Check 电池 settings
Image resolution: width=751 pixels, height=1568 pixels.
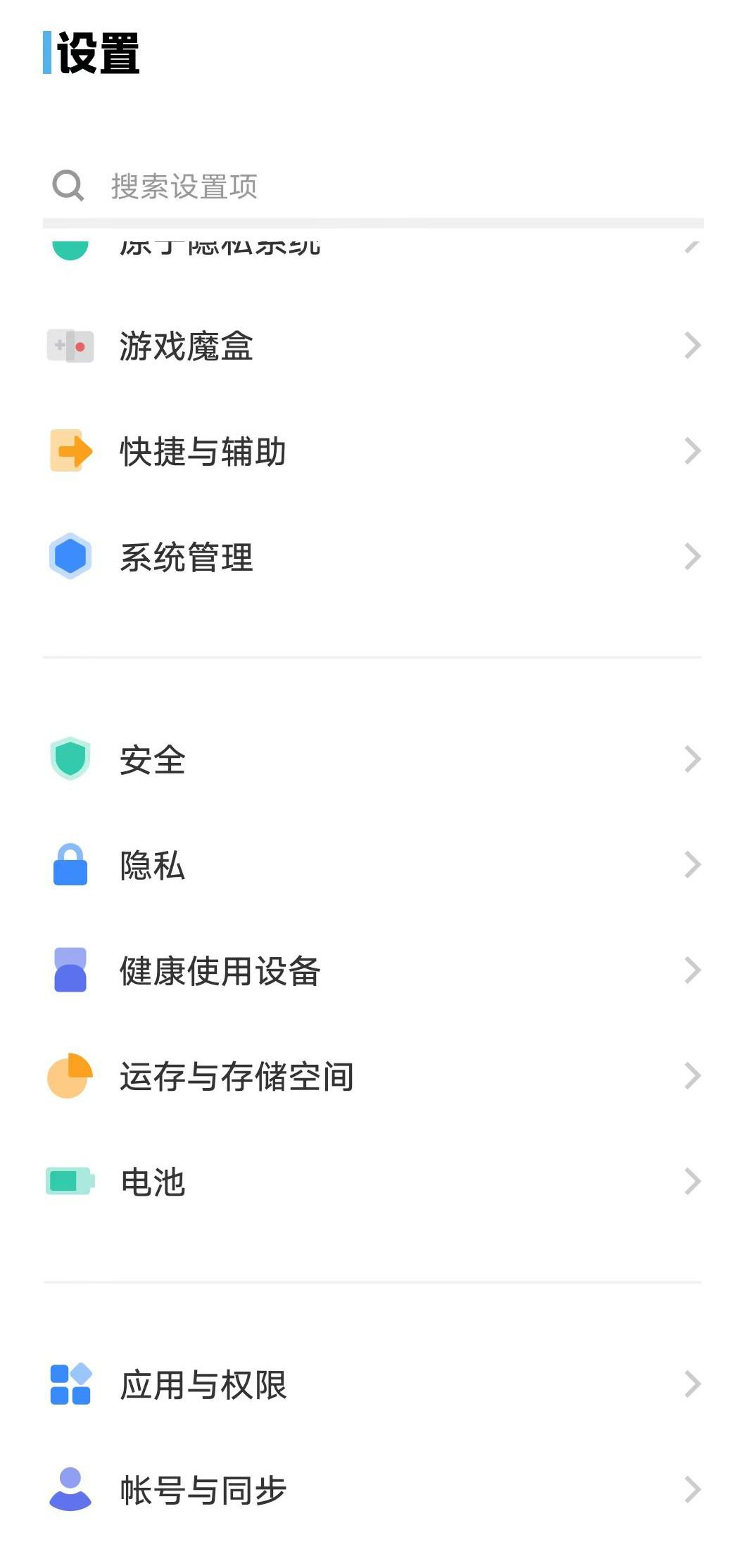(x=373, y=1182)
